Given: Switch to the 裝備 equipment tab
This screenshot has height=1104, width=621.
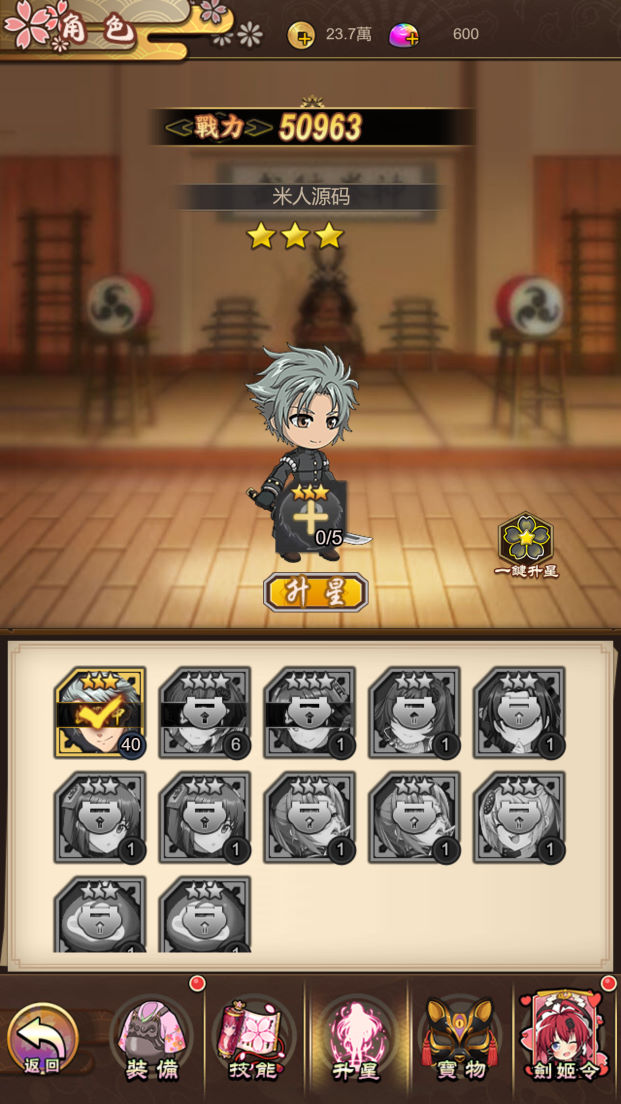Looking at the screenshot, I should (153, 1040).
